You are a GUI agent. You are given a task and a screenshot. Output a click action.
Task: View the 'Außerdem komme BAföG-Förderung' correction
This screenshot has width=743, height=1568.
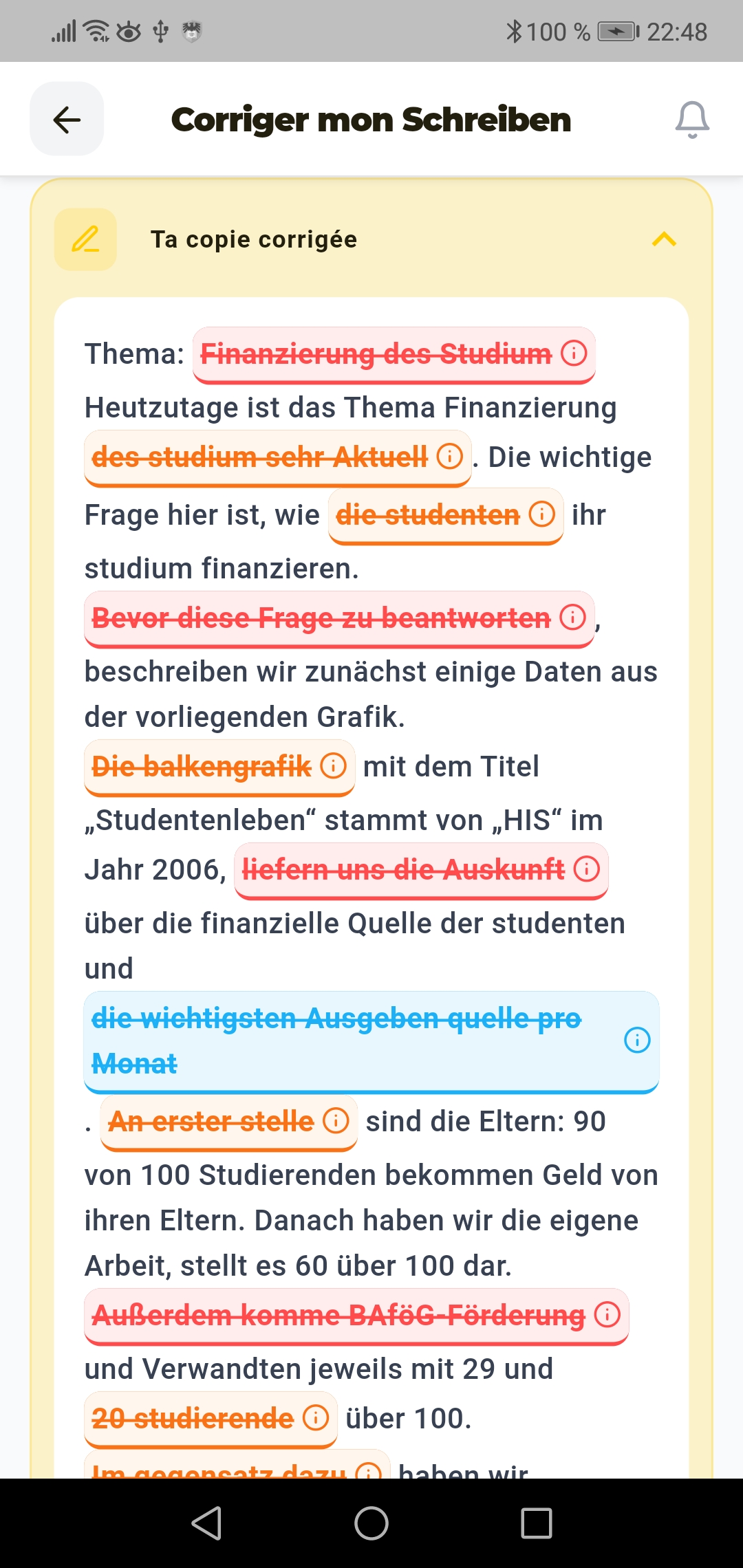point(356,1316)
